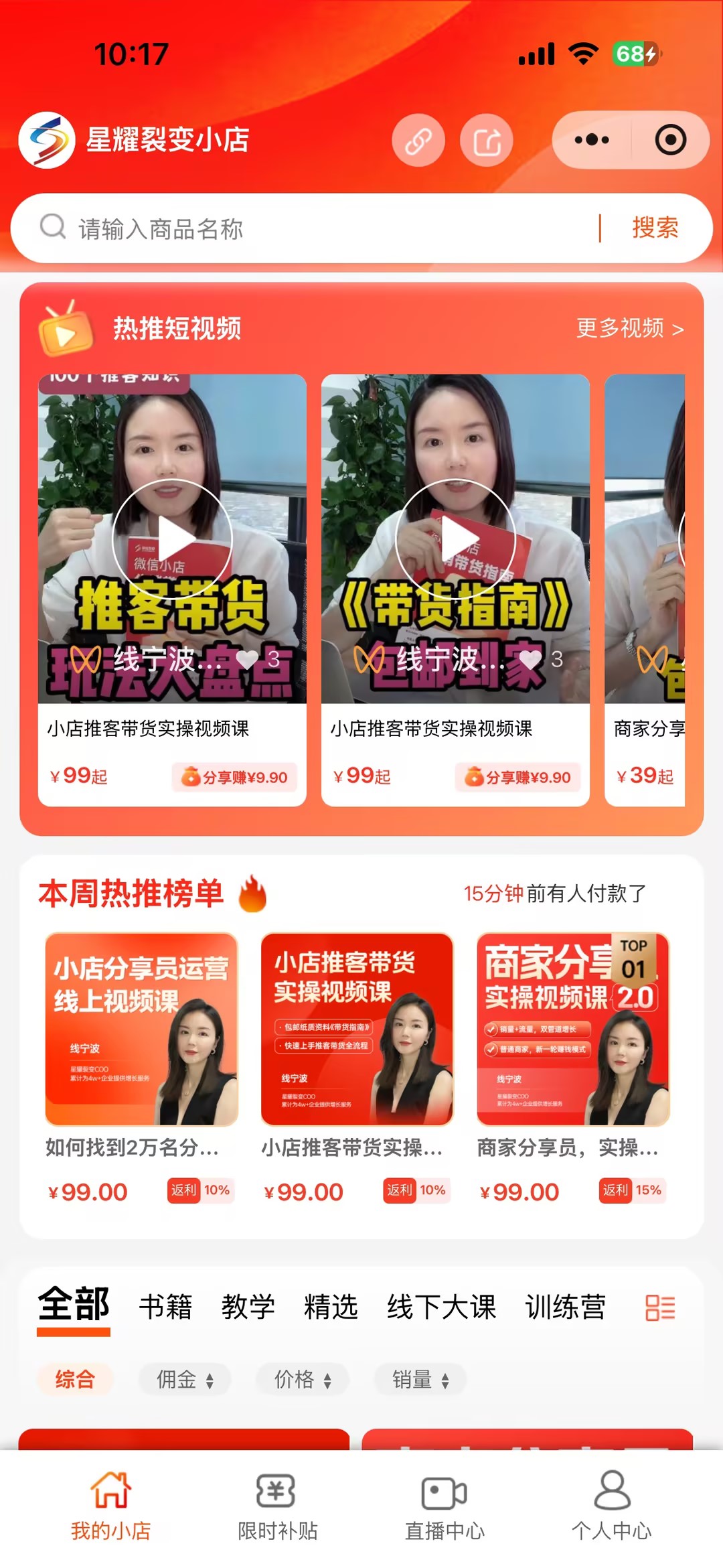Toggle the list layout view icon
The width and height of the screenshot is (723, 1568).
click(660, 1307)
